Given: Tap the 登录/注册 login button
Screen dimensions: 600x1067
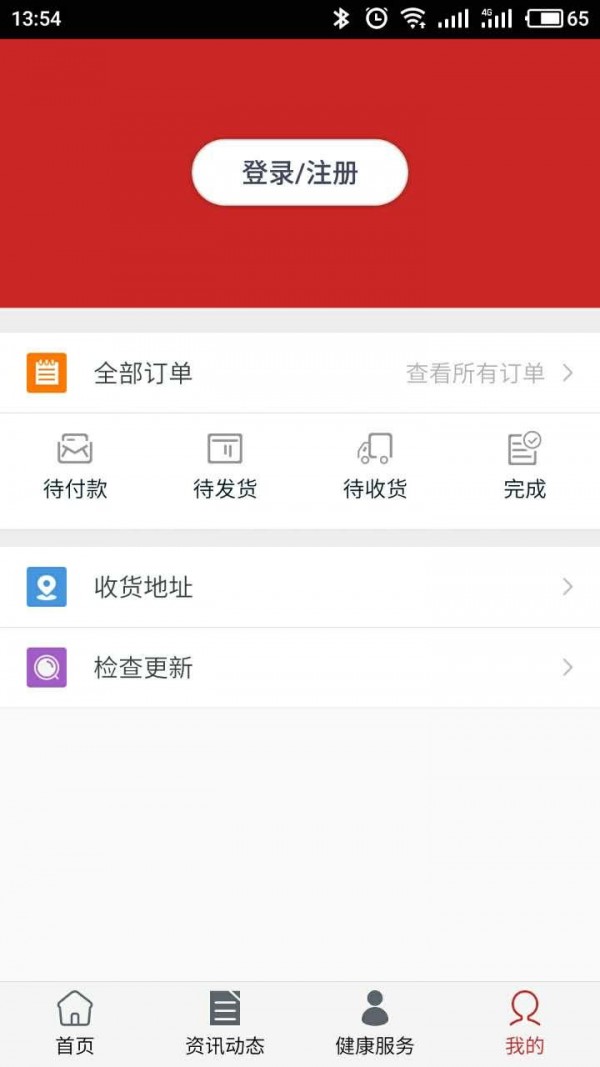Looking at the screenshot, I should (299, 173).
